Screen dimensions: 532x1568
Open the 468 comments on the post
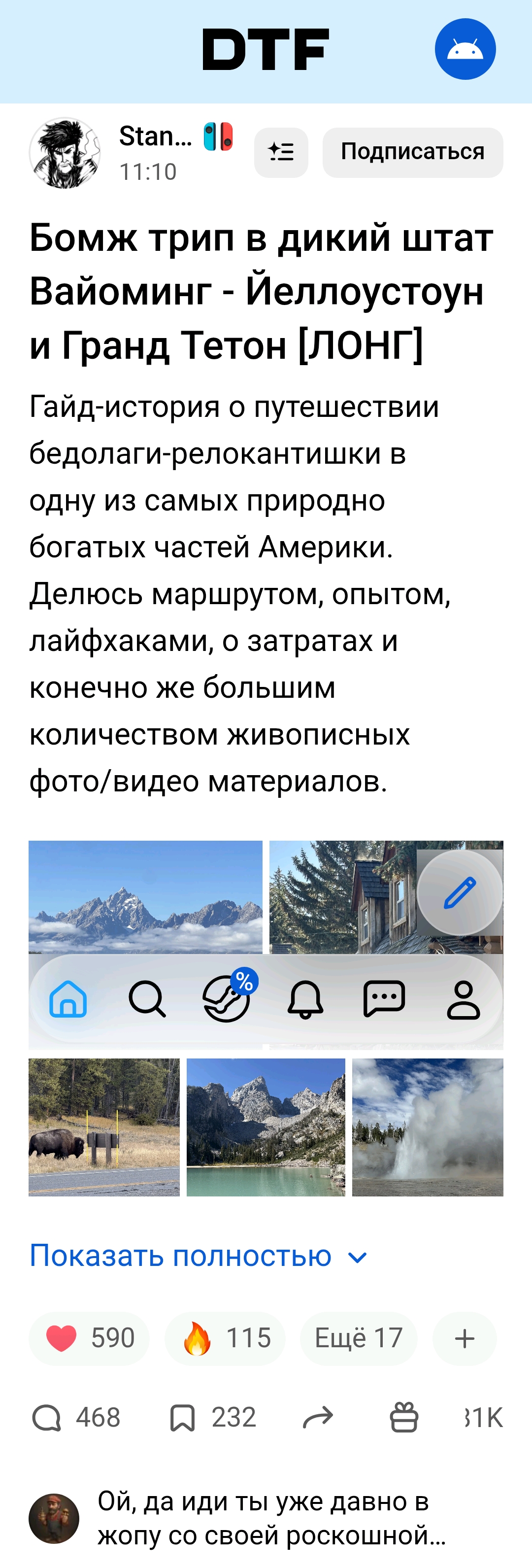click(76, 1418)
